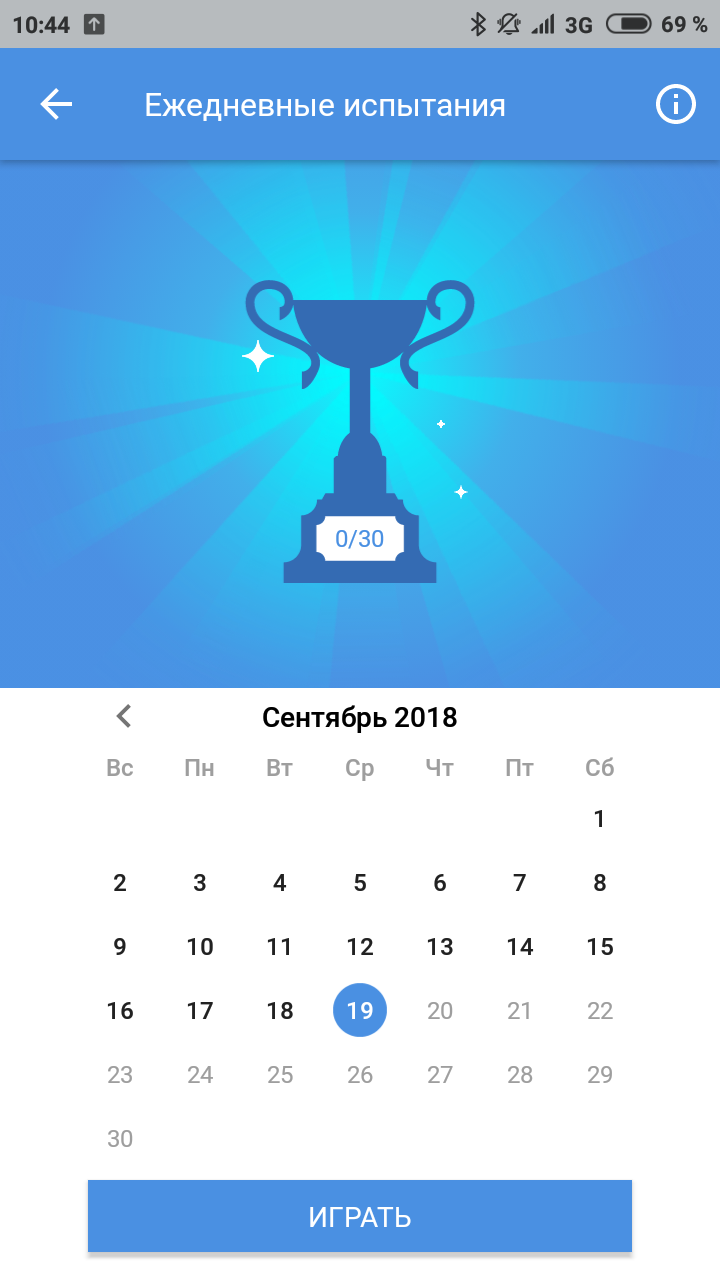Open the info icon in the header

click(676, 104)
